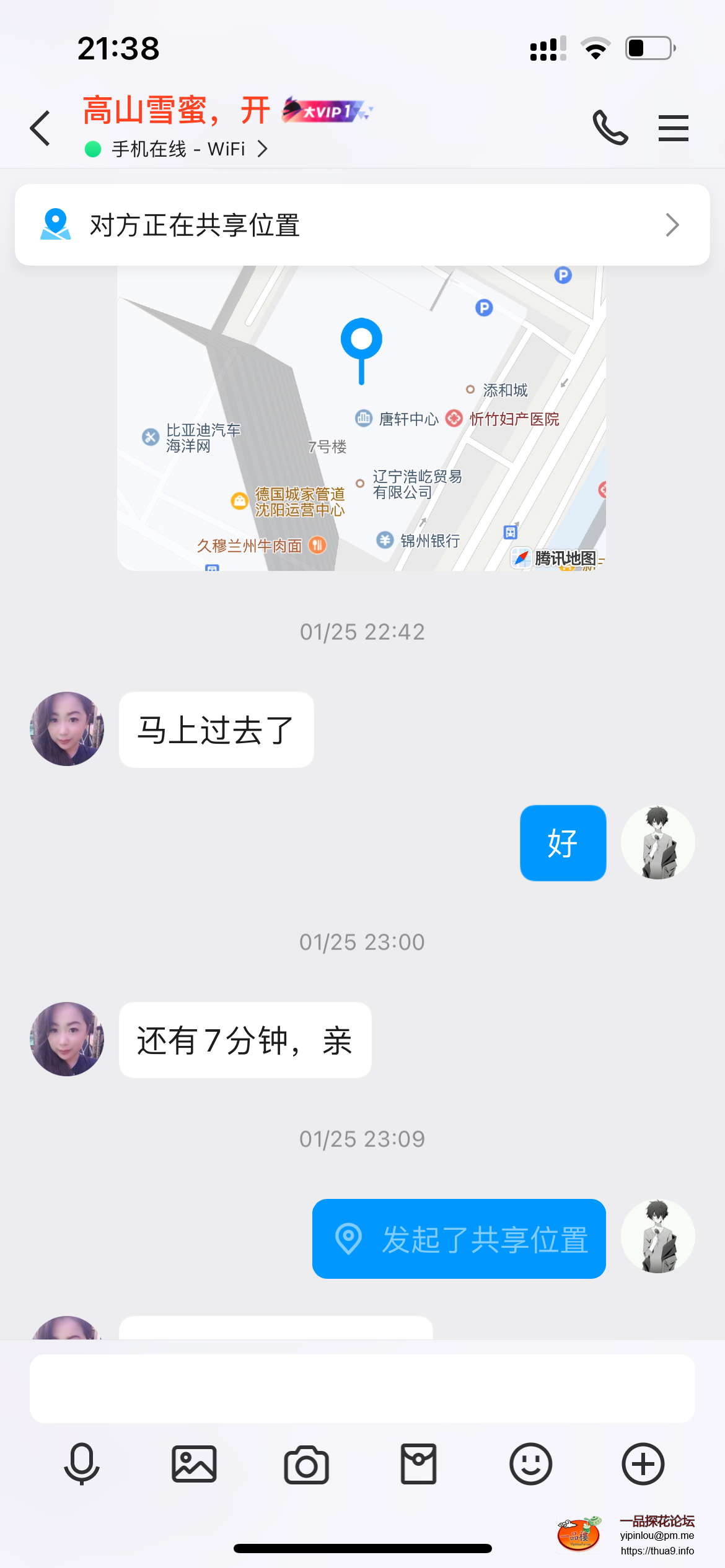Tap my avatar next to 好
This screenshot has height=1568, width=725.
[x=657, y=842]
